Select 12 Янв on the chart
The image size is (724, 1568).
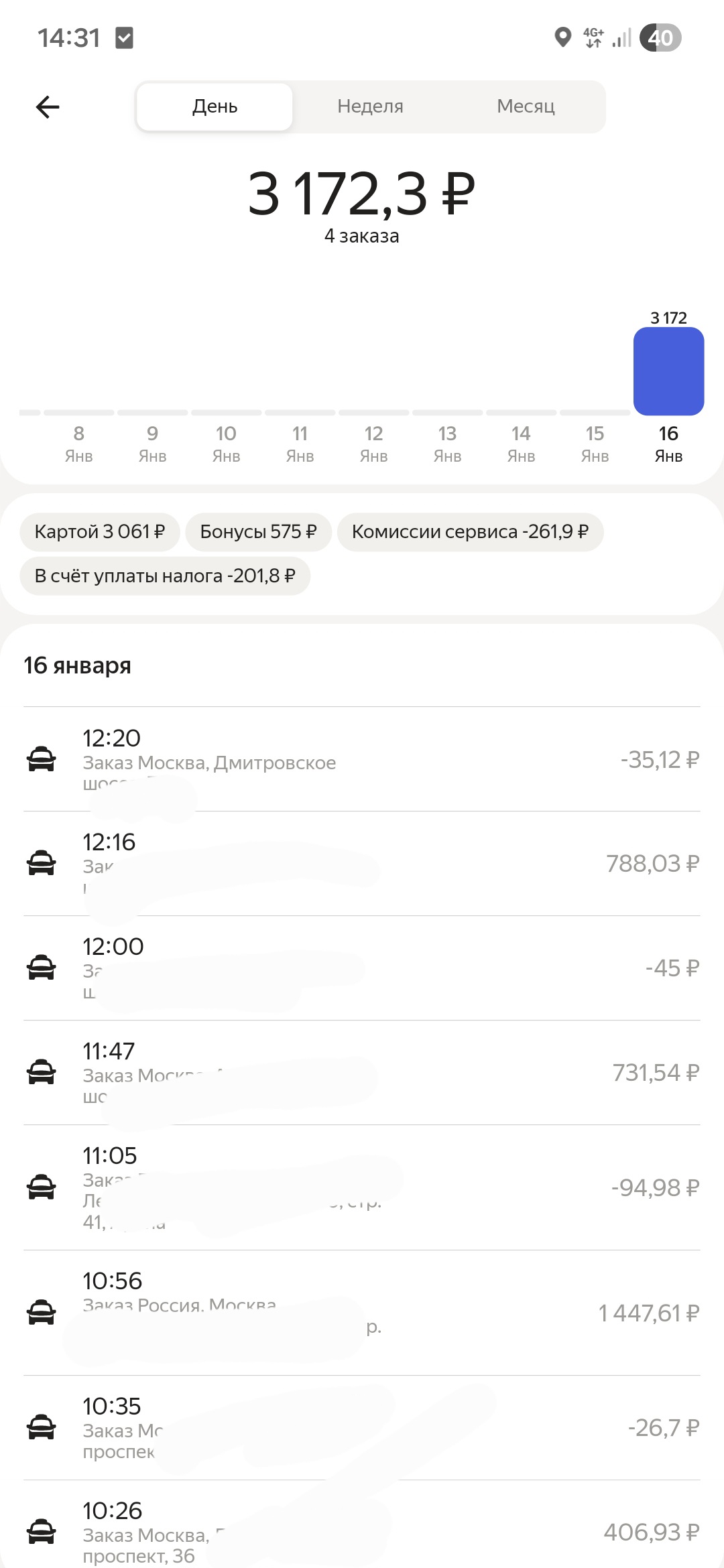point(373,443)
